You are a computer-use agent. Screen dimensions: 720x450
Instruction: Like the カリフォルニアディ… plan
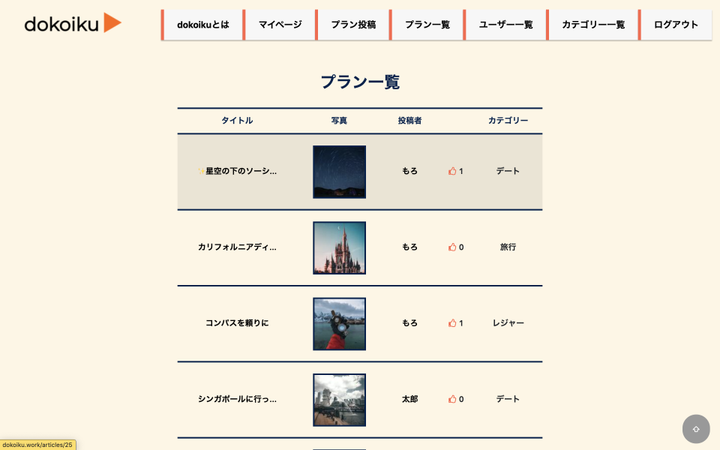tap(452, 247)
